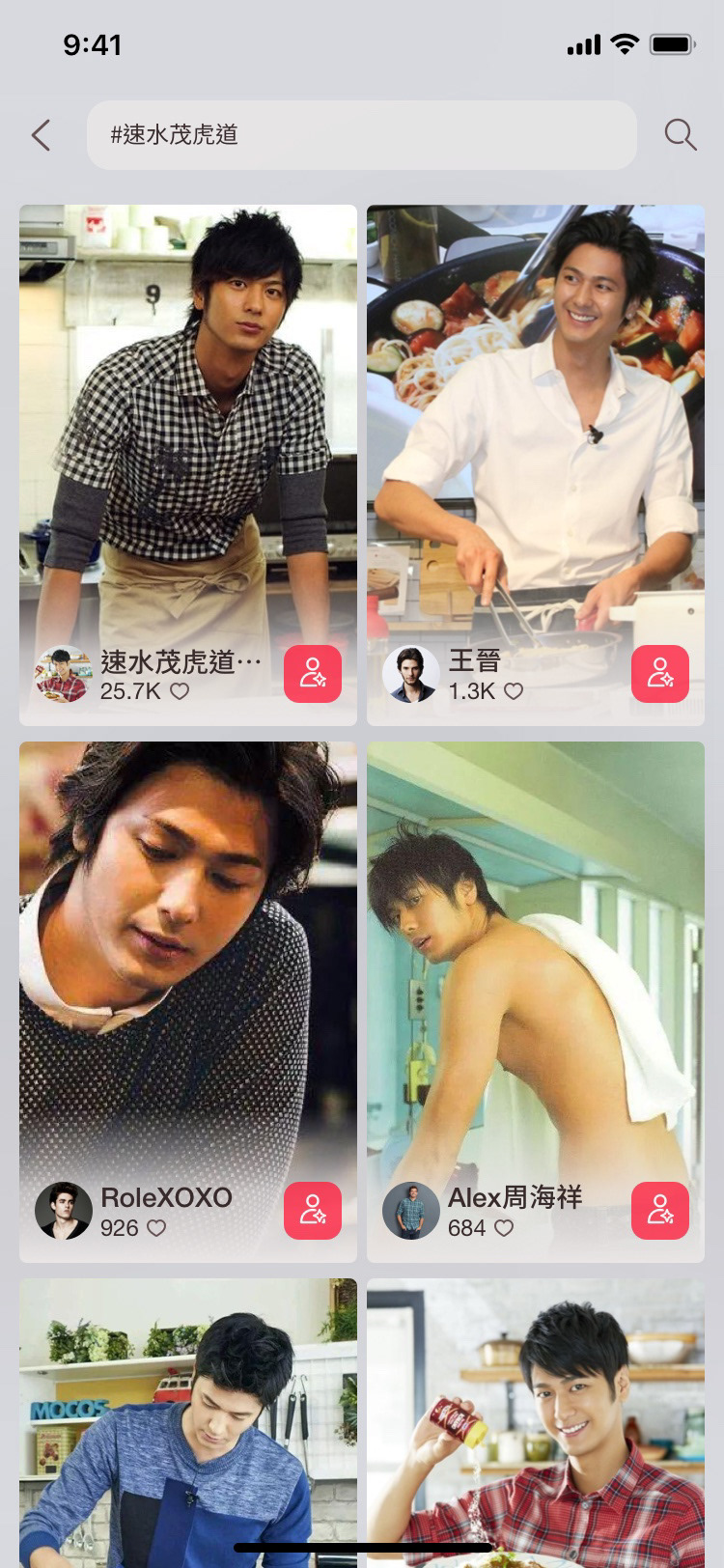
Task: Like RoleXOXO's post
Action: [156, 1228]
